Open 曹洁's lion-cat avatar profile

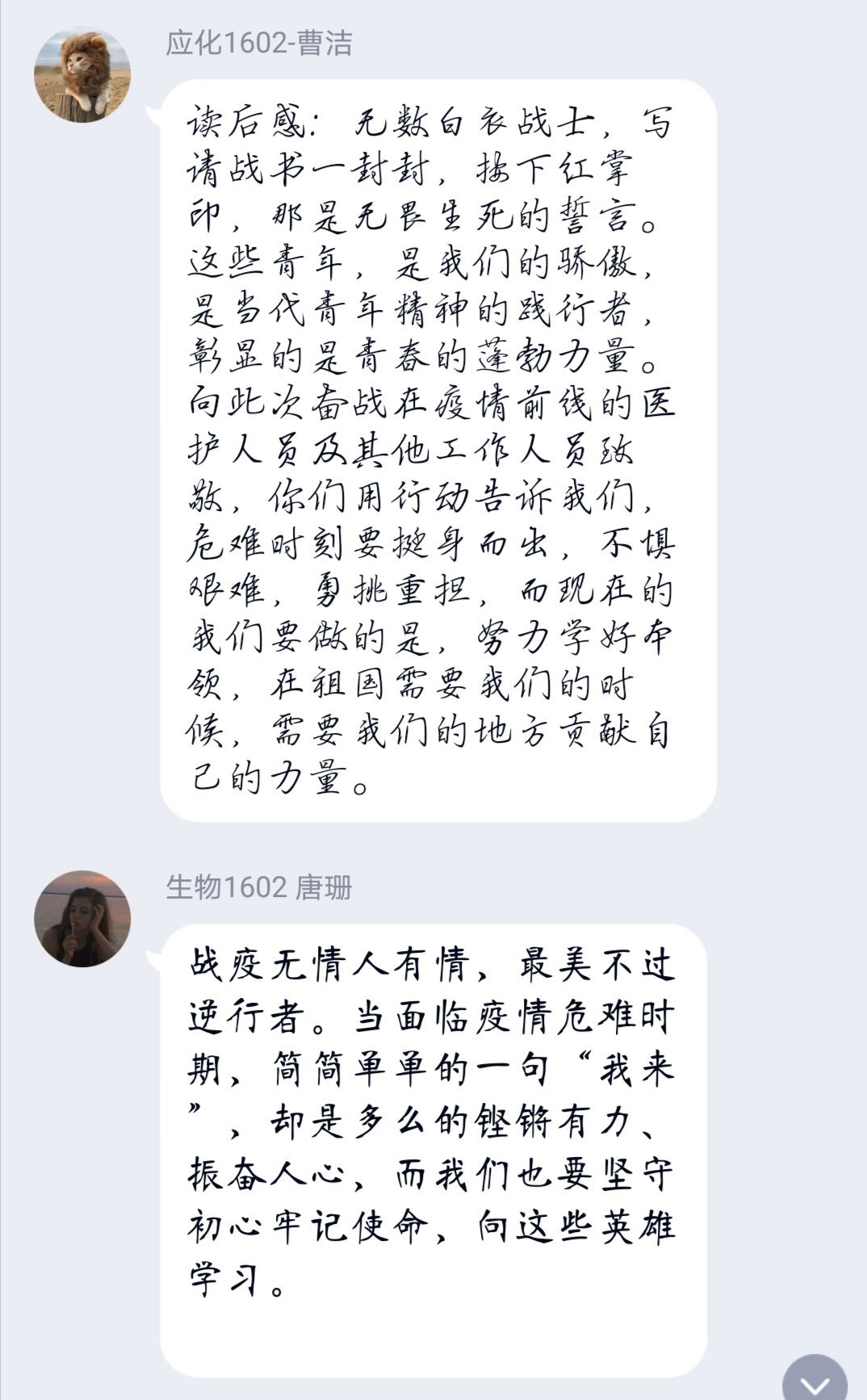pos(82,74)
